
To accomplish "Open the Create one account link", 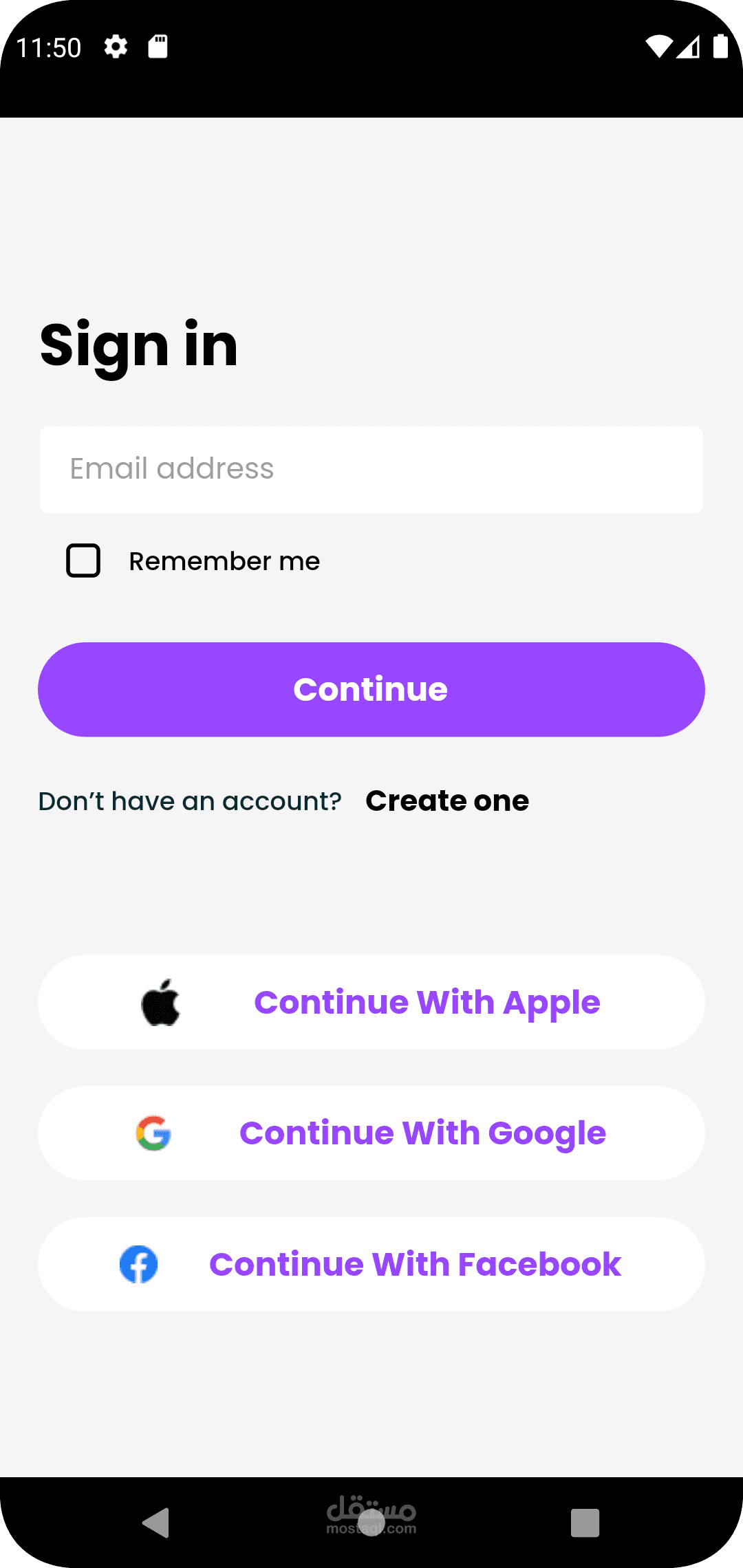I will tap(447, 801).
